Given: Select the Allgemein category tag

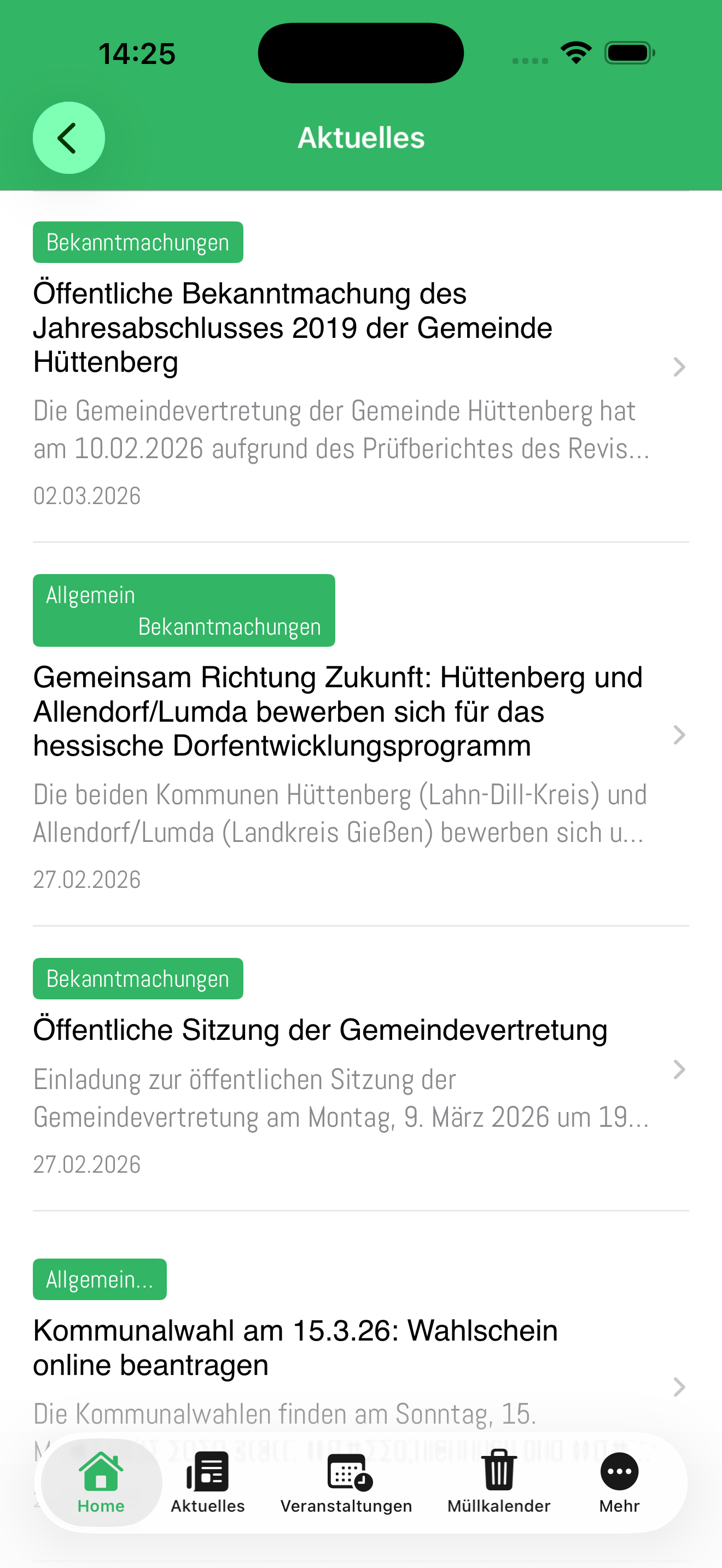Looking at the screenshot, I should click(90, 595).
